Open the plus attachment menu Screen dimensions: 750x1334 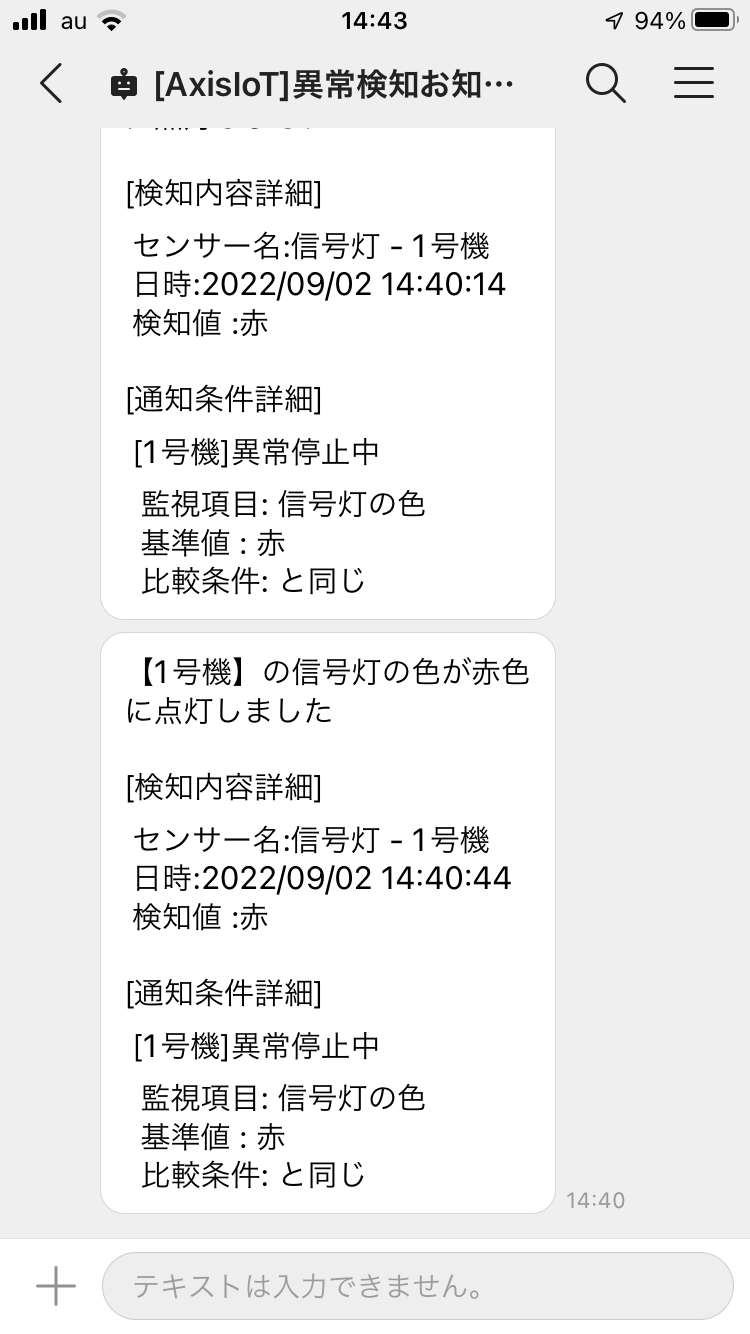pos(56,1286)
